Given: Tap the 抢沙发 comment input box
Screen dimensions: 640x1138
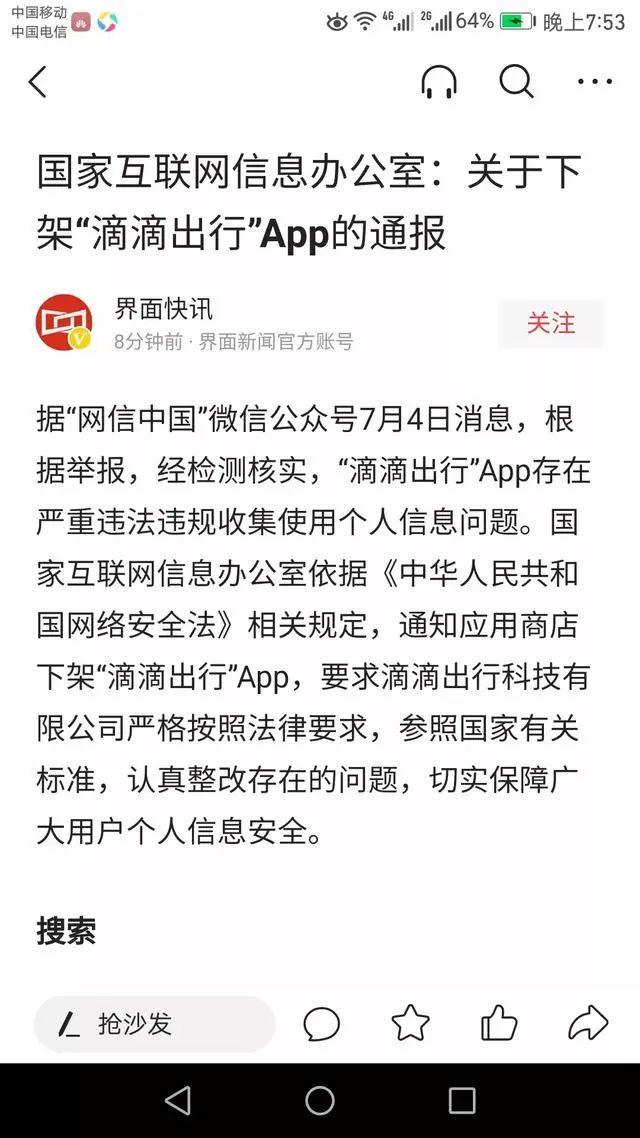Looking at the screenshot, I should click(155, 1024).
